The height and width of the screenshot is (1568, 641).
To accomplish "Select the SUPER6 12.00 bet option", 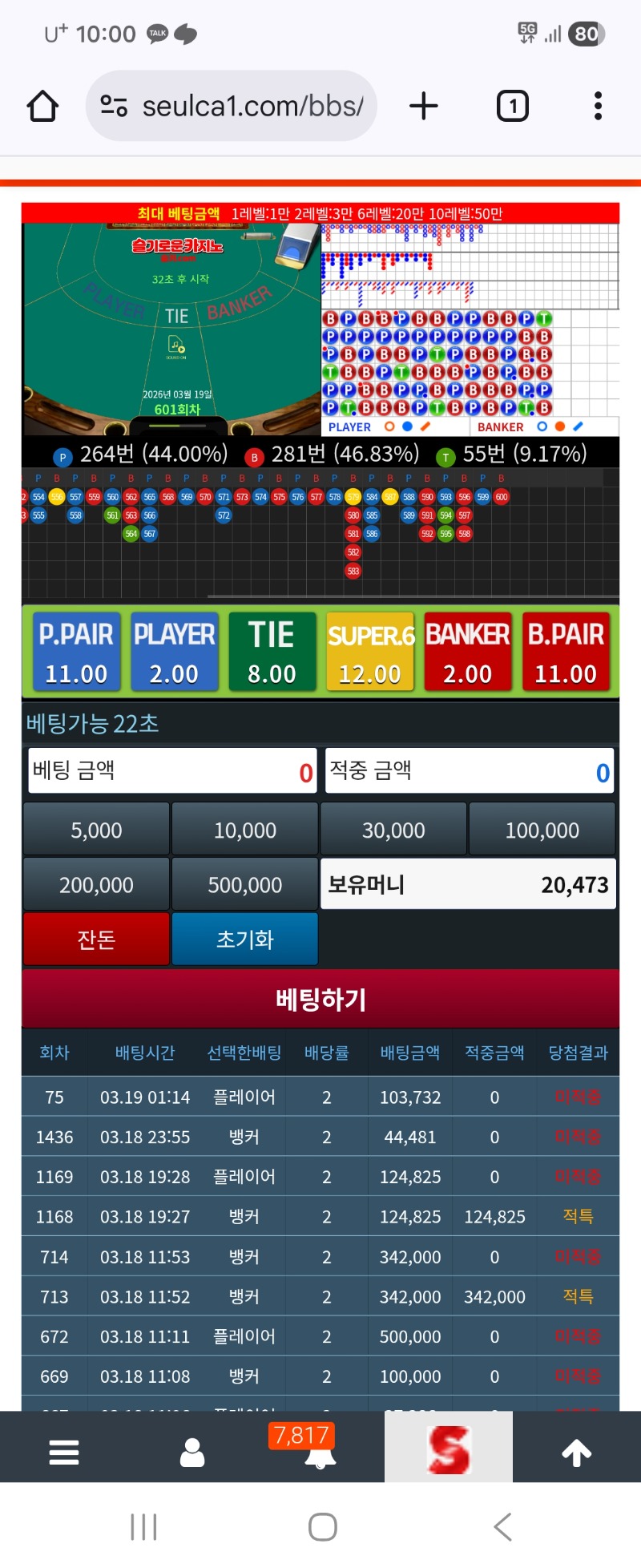I will click(x=369, y=652).
